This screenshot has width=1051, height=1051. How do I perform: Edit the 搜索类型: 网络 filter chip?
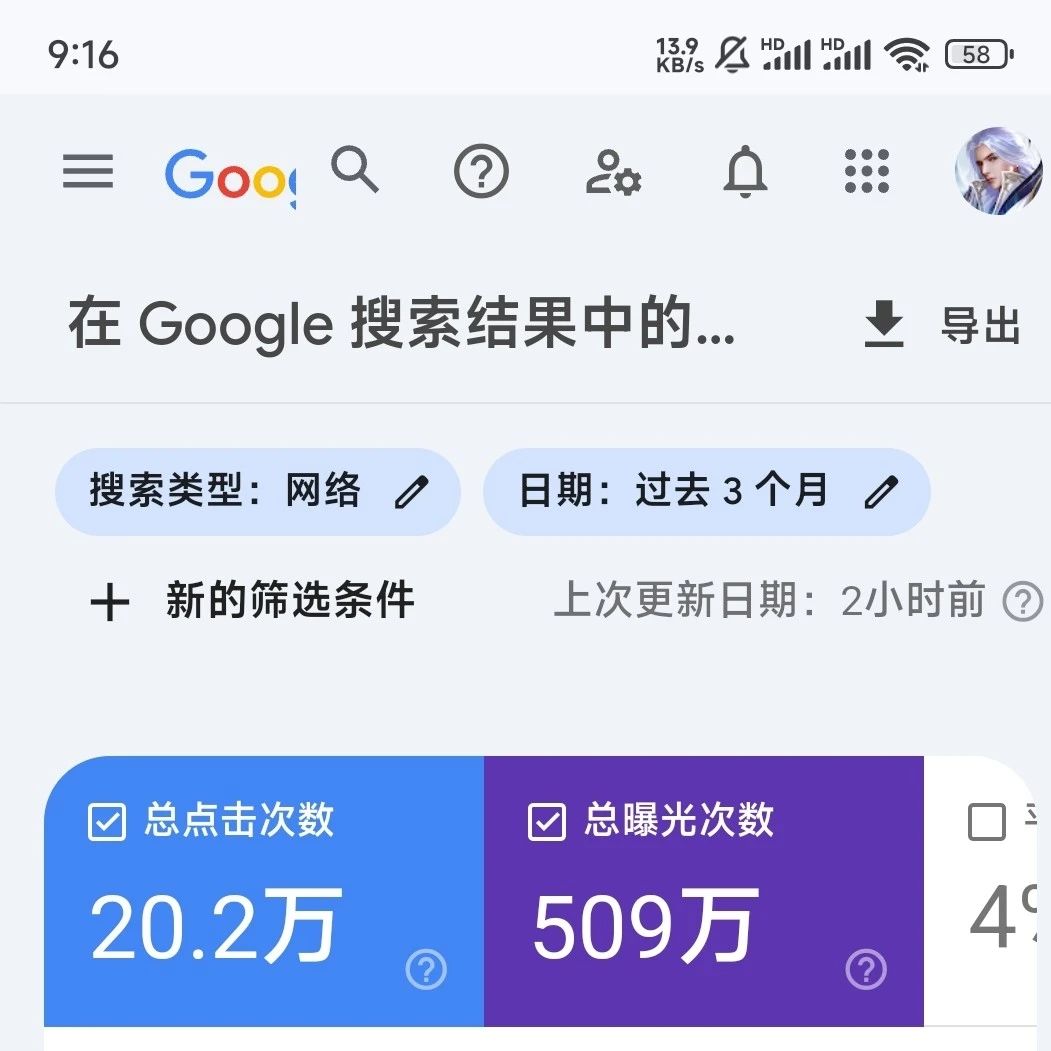point(258,491)
